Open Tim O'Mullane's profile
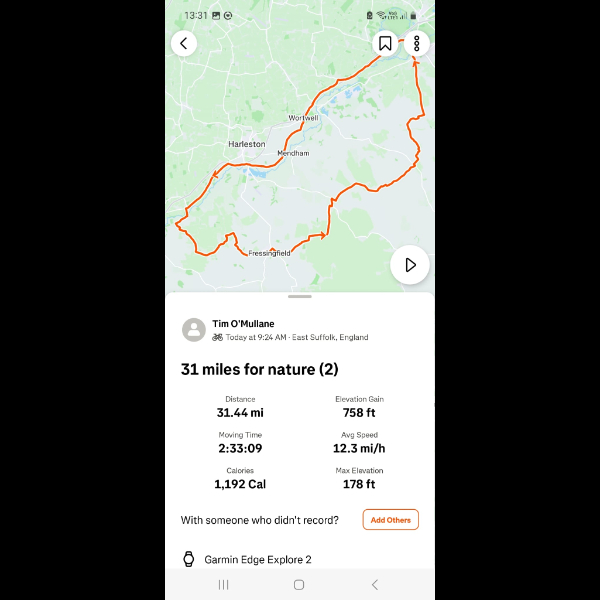The height and width of the screenshot is (600, 600). click(x=243, y=324)
